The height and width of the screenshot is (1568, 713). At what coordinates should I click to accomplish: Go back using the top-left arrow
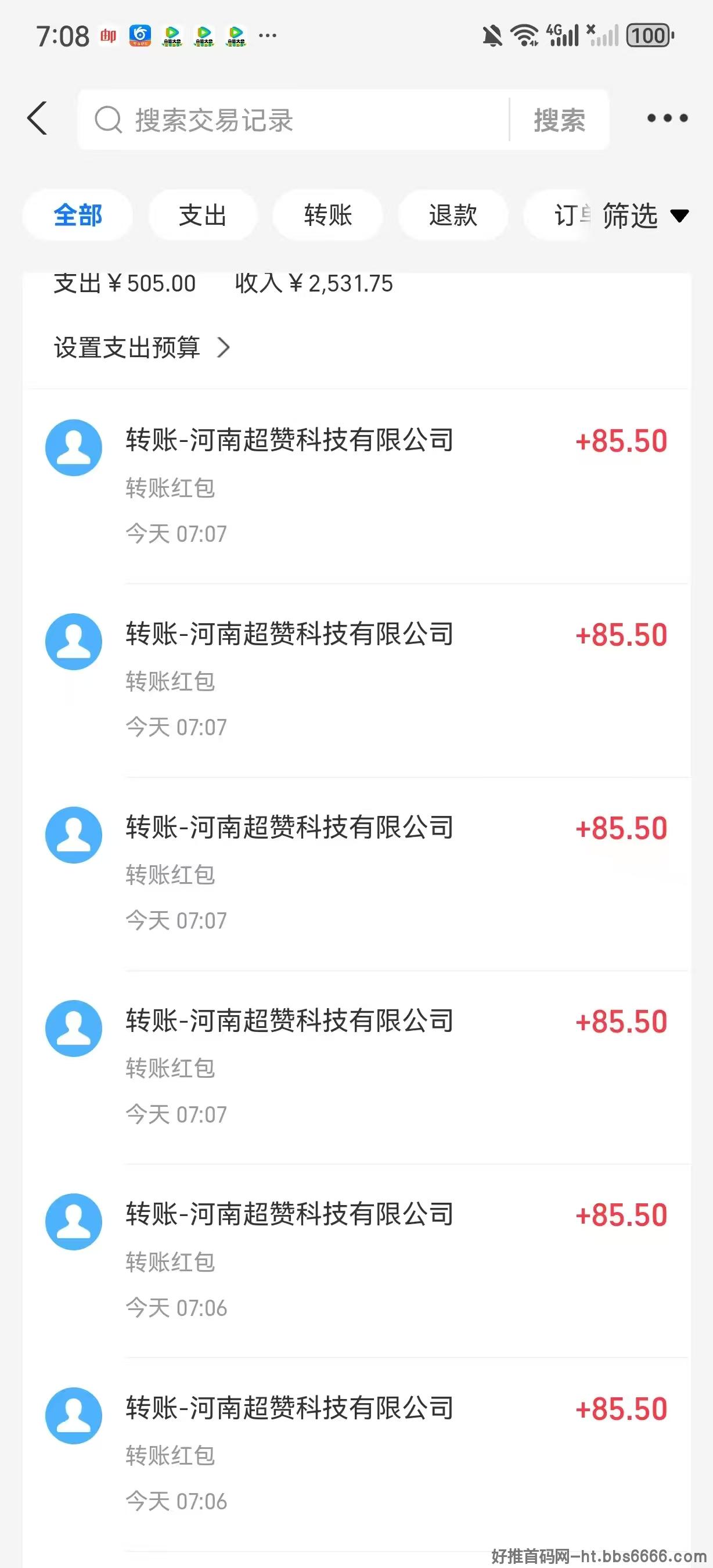(x=37, y=118)
